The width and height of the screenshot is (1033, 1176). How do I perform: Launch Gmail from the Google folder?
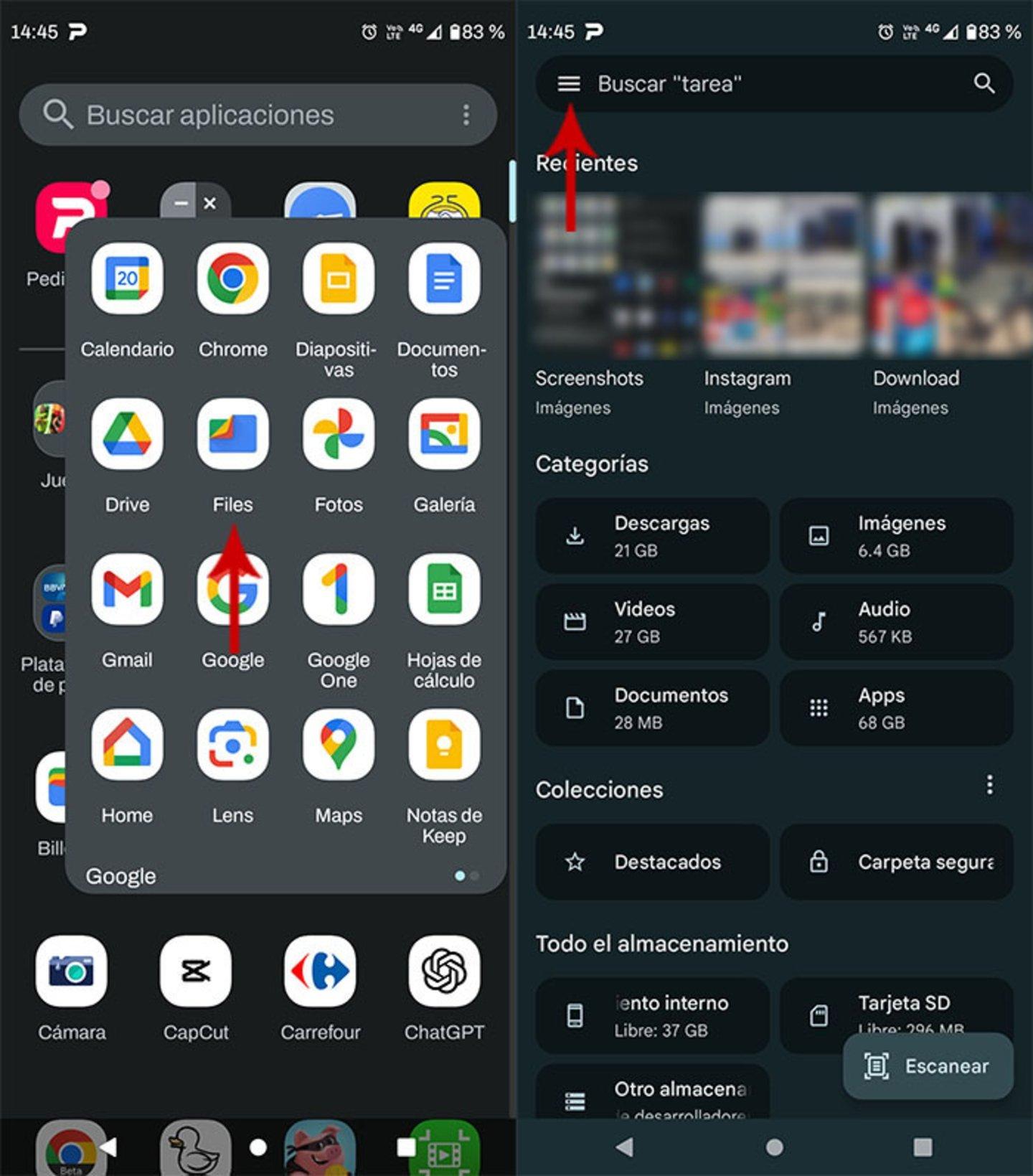(x=127, y=590)
